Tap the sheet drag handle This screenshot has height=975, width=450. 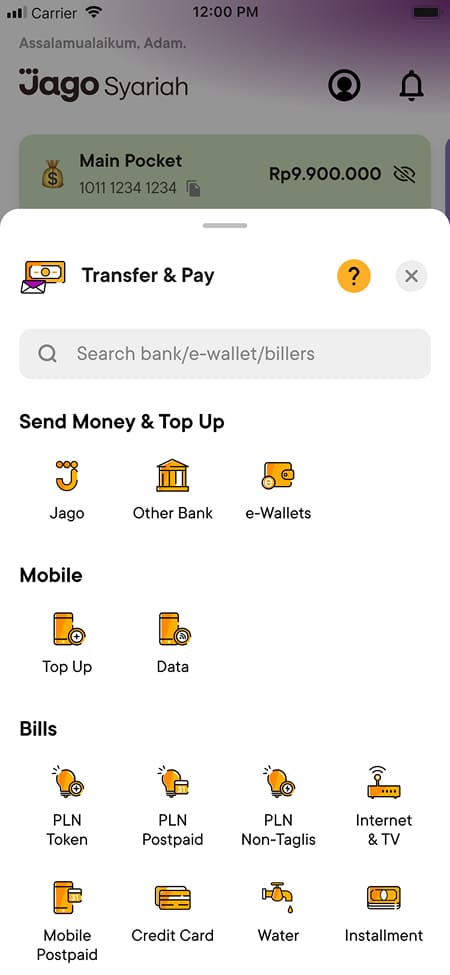point(225,225)
